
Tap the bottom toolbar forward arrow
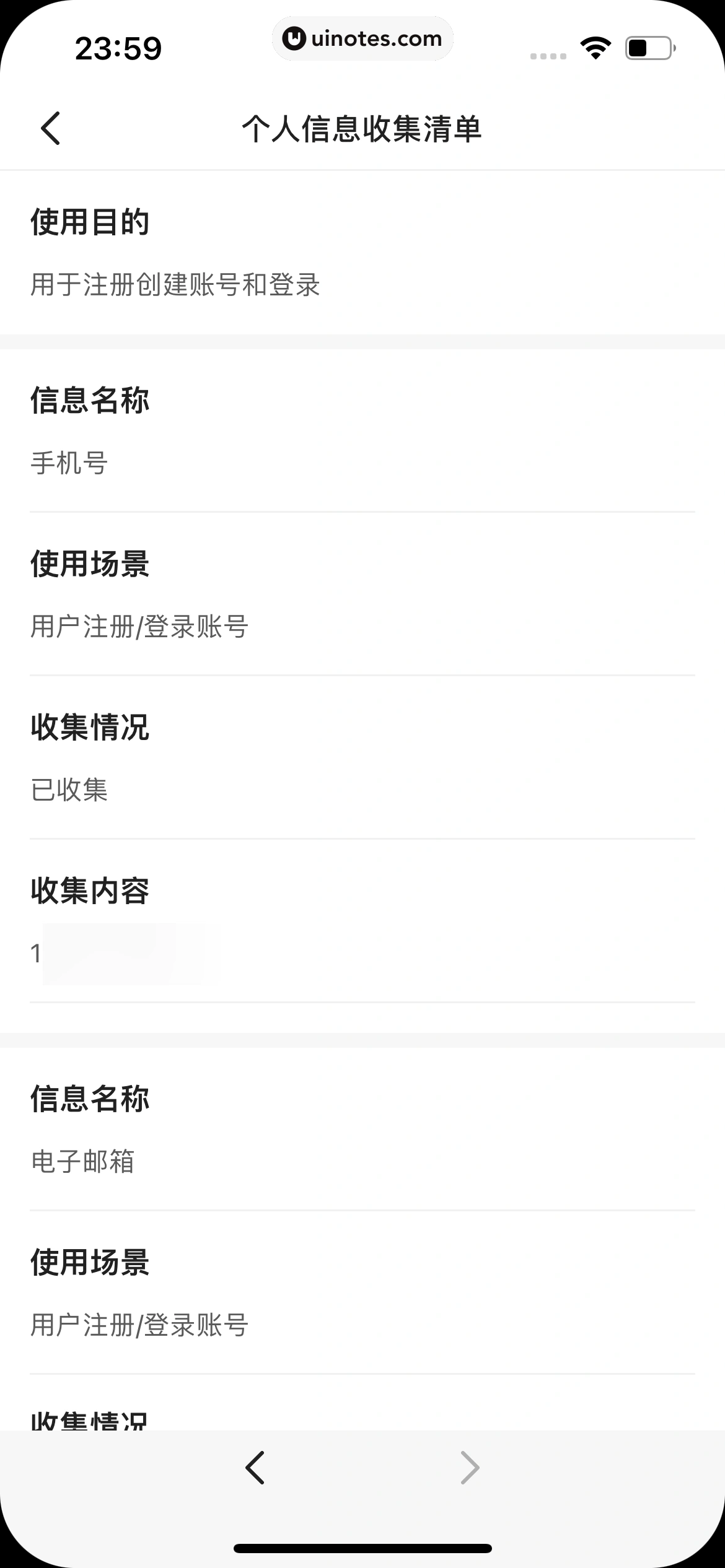[470, 1467]
